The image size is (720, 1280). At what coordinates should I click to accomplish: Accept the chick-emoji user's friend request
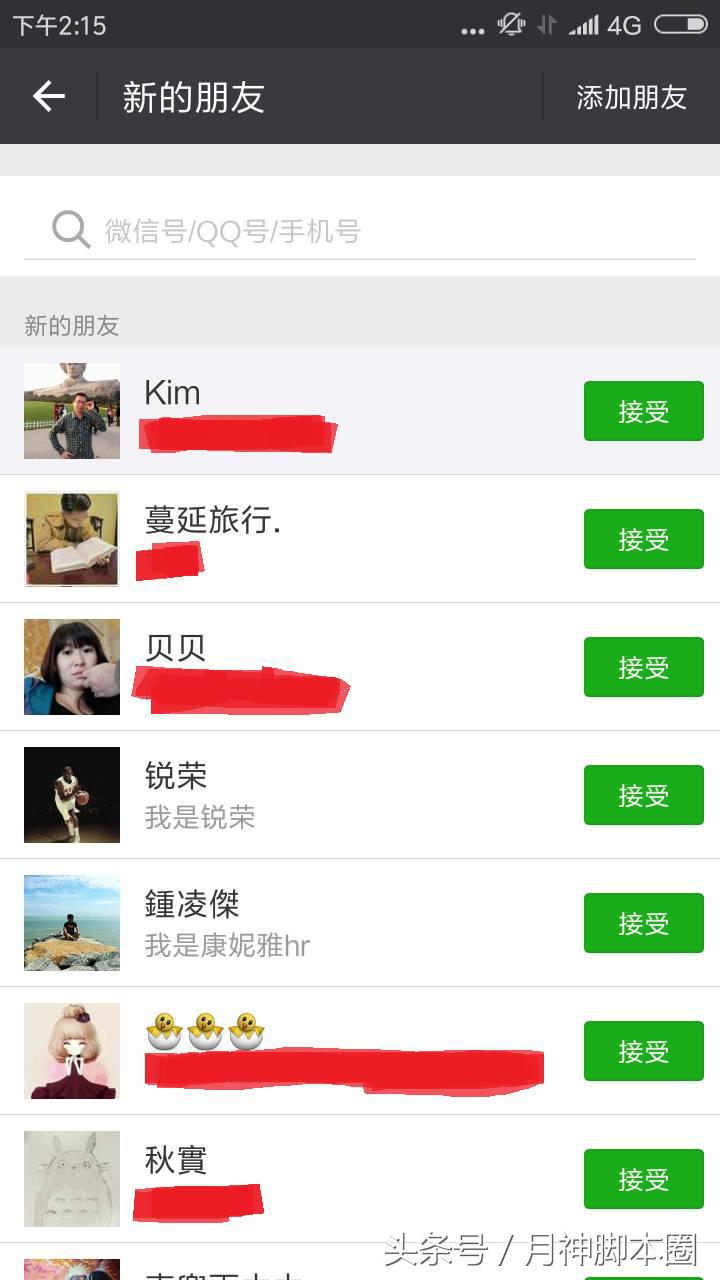[643, 1051]
